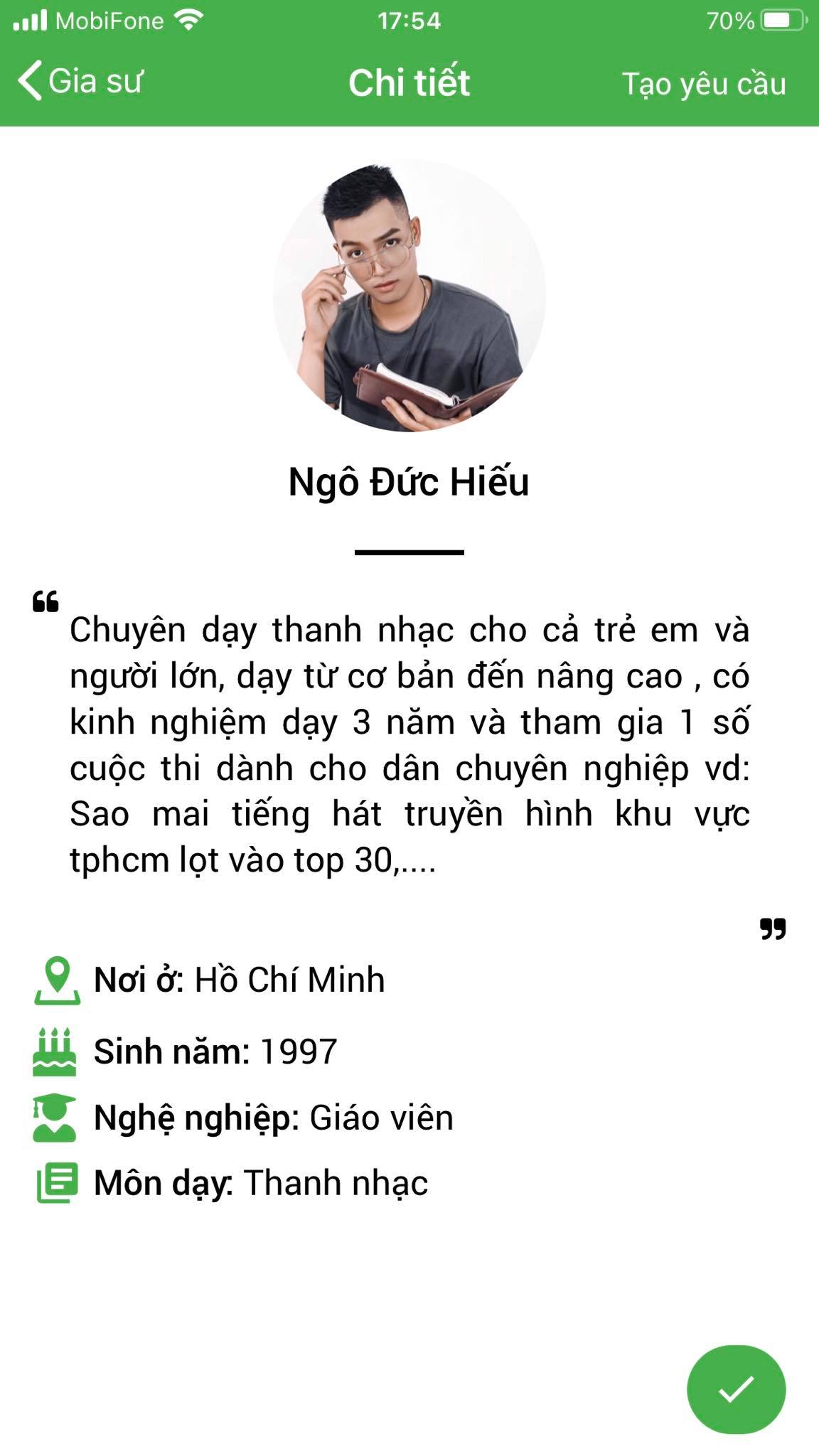This screenshot has width=819, height=1456.
Task: Go back to Gia sư list
Action: point(80,81)
